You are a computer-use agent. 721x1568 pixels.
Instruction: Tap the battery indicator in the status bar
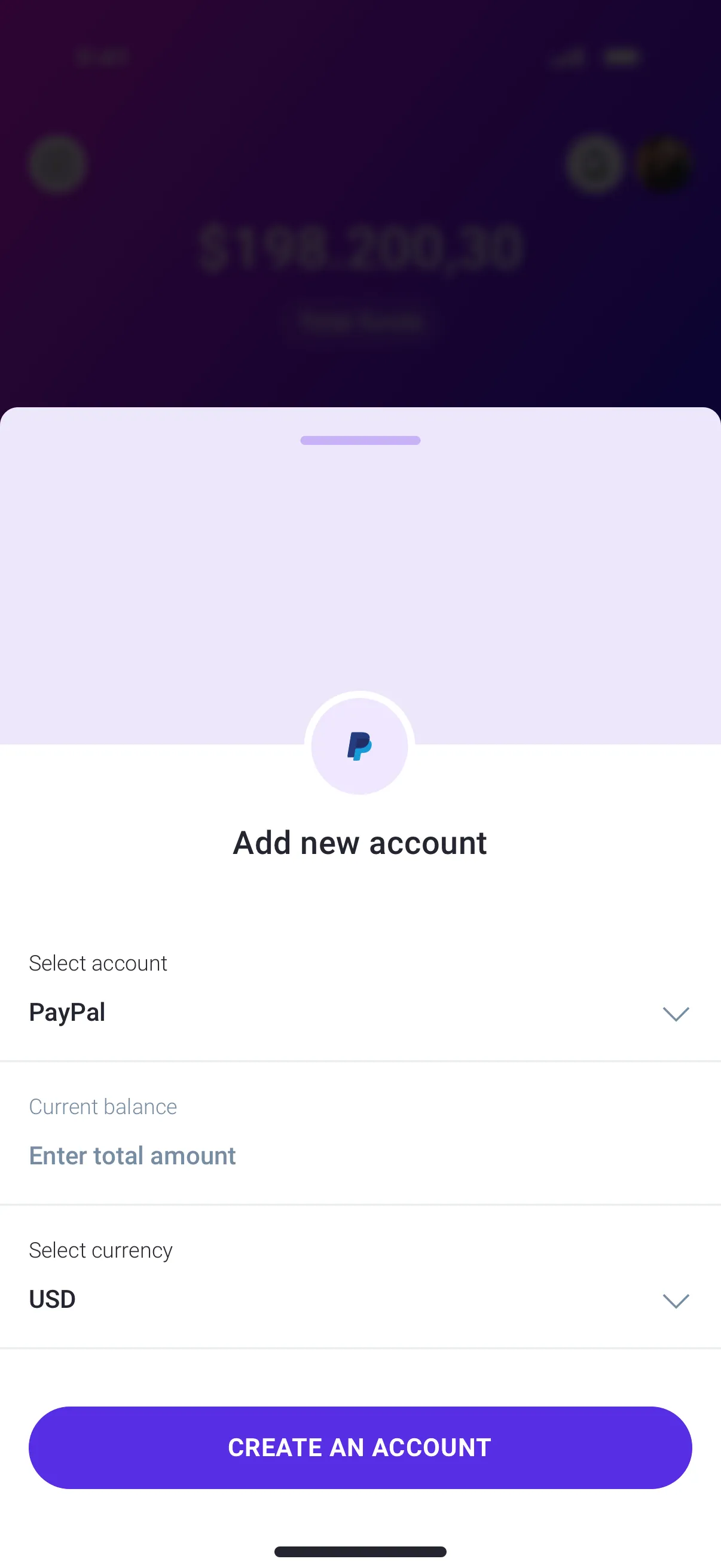[621, 57]
